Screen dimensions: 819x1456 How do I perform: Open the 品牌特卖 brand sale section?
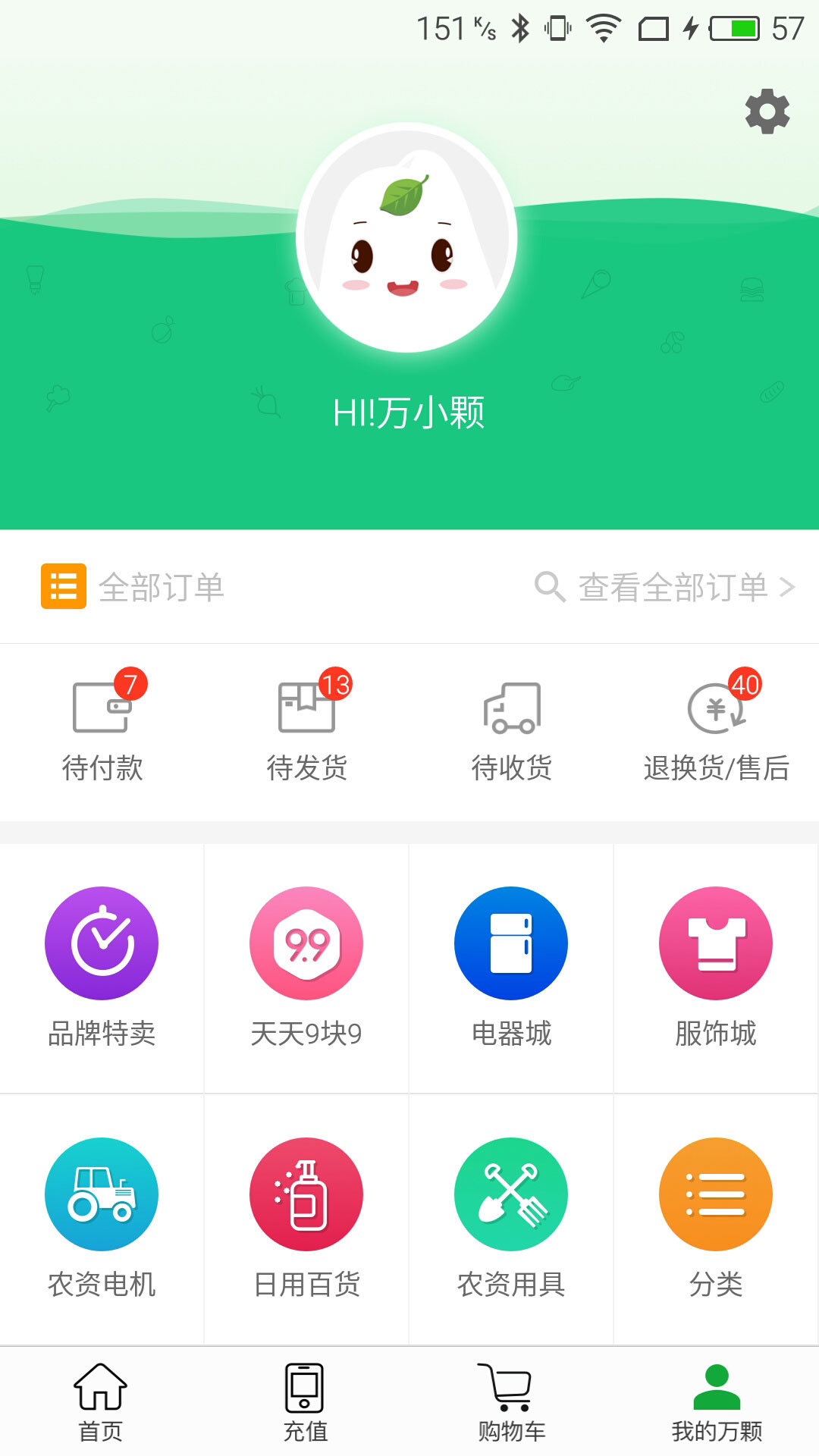102,968
